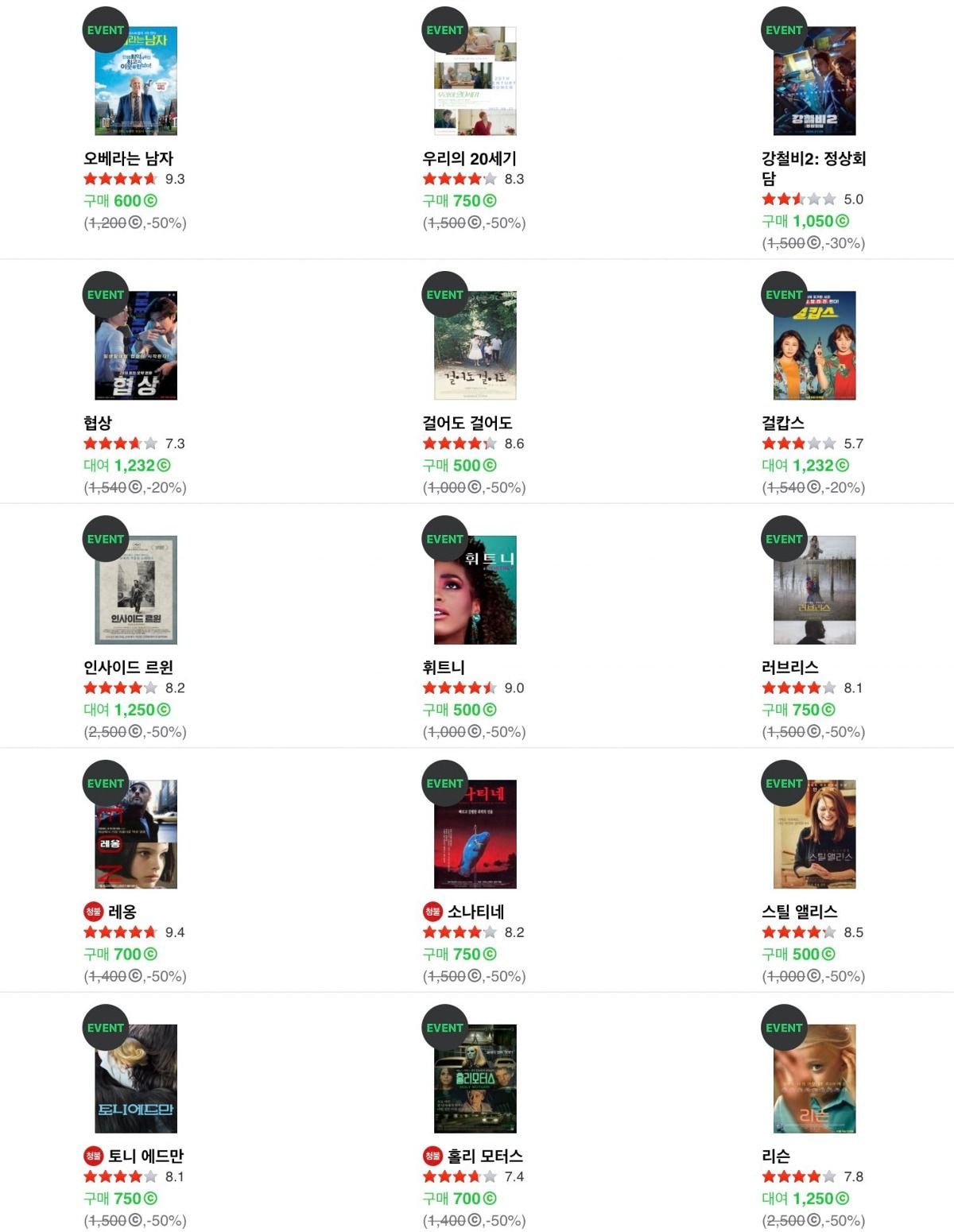Open the movie 오베라는 남자
The height and width of the screenshot is (1232, 954).
point(135,81)
